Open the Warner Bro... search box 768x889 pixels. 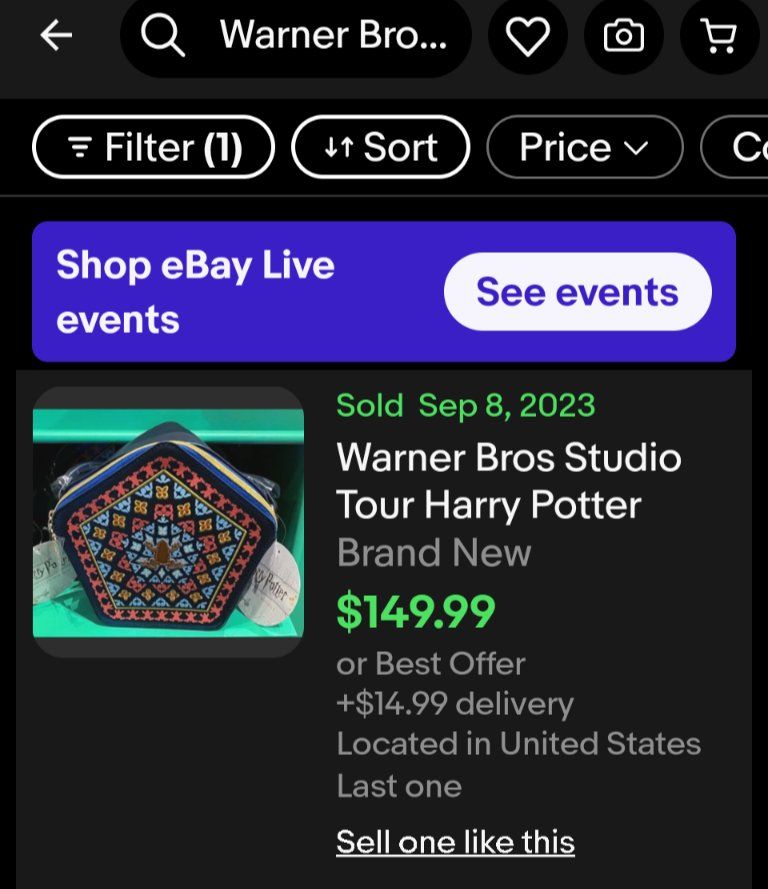pos(296,35)
